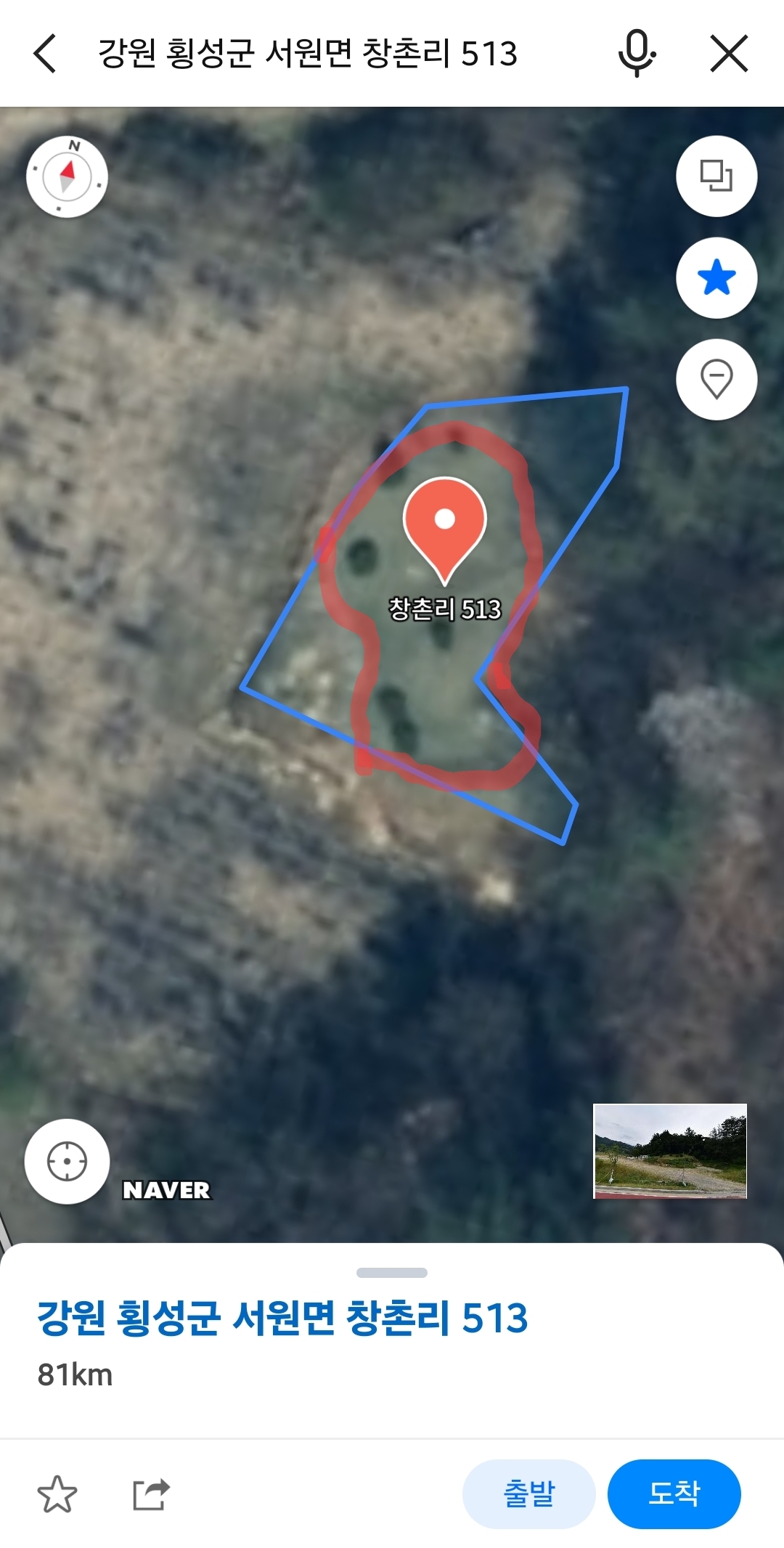Image resolution: width=784 pixels, height=1548 pixels.
Task: Open the blue star favorites button
Action: 716,278
